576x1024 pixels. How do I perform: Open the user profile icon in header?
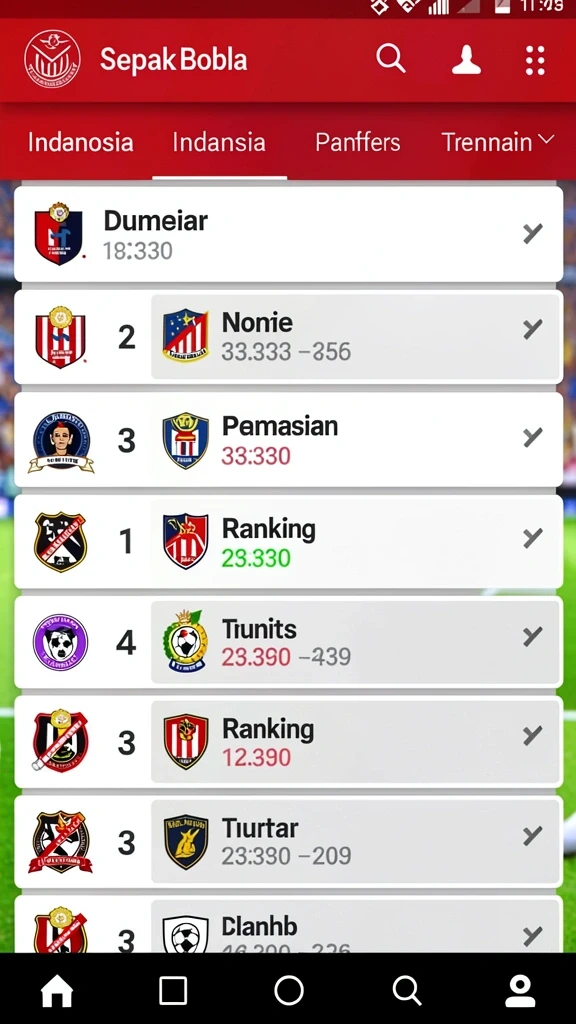pos(466,59)
